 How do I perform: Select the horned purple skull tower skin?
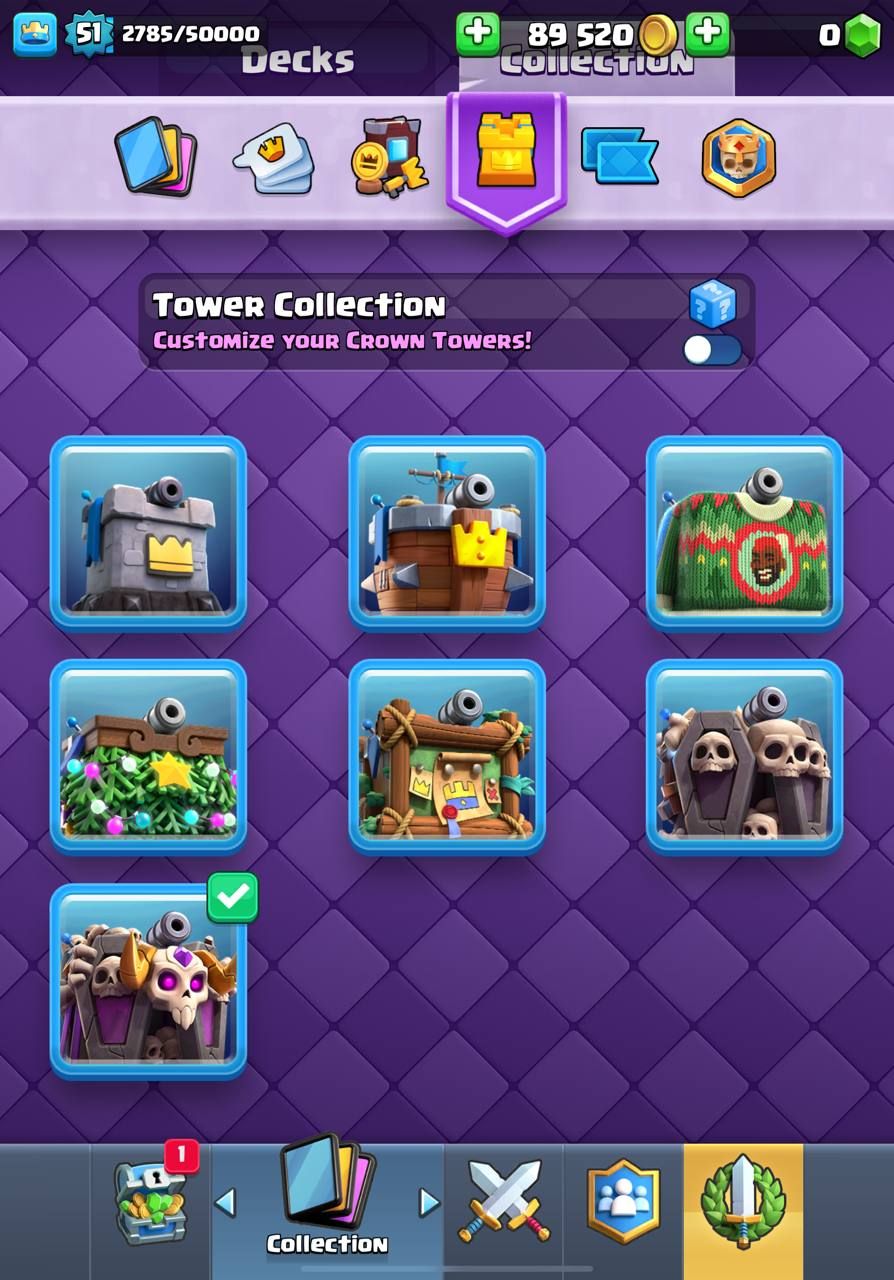click(x=148, y=980)
